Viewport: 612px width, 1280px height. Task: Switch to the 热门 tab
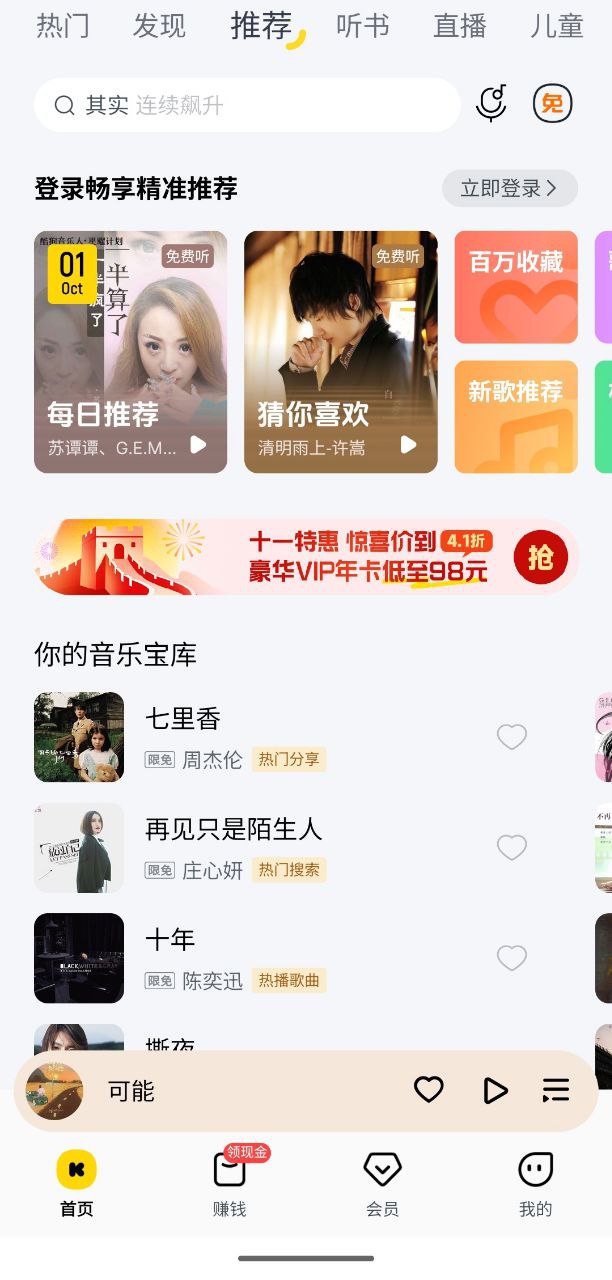pos(63,27)
